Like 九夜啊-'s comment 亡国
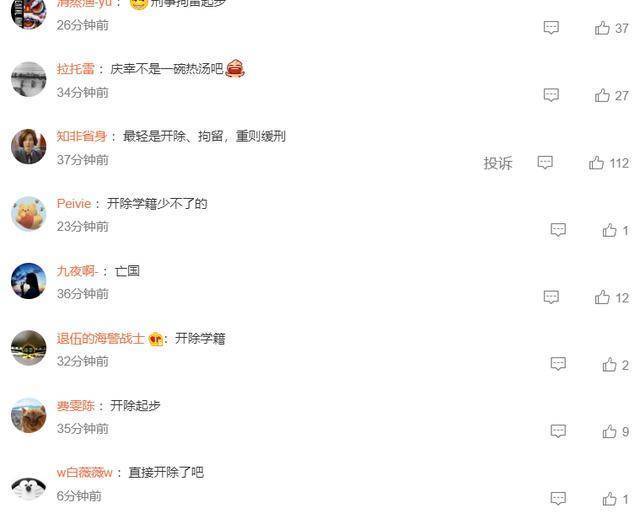640x524 pixels. coord(602,297)
